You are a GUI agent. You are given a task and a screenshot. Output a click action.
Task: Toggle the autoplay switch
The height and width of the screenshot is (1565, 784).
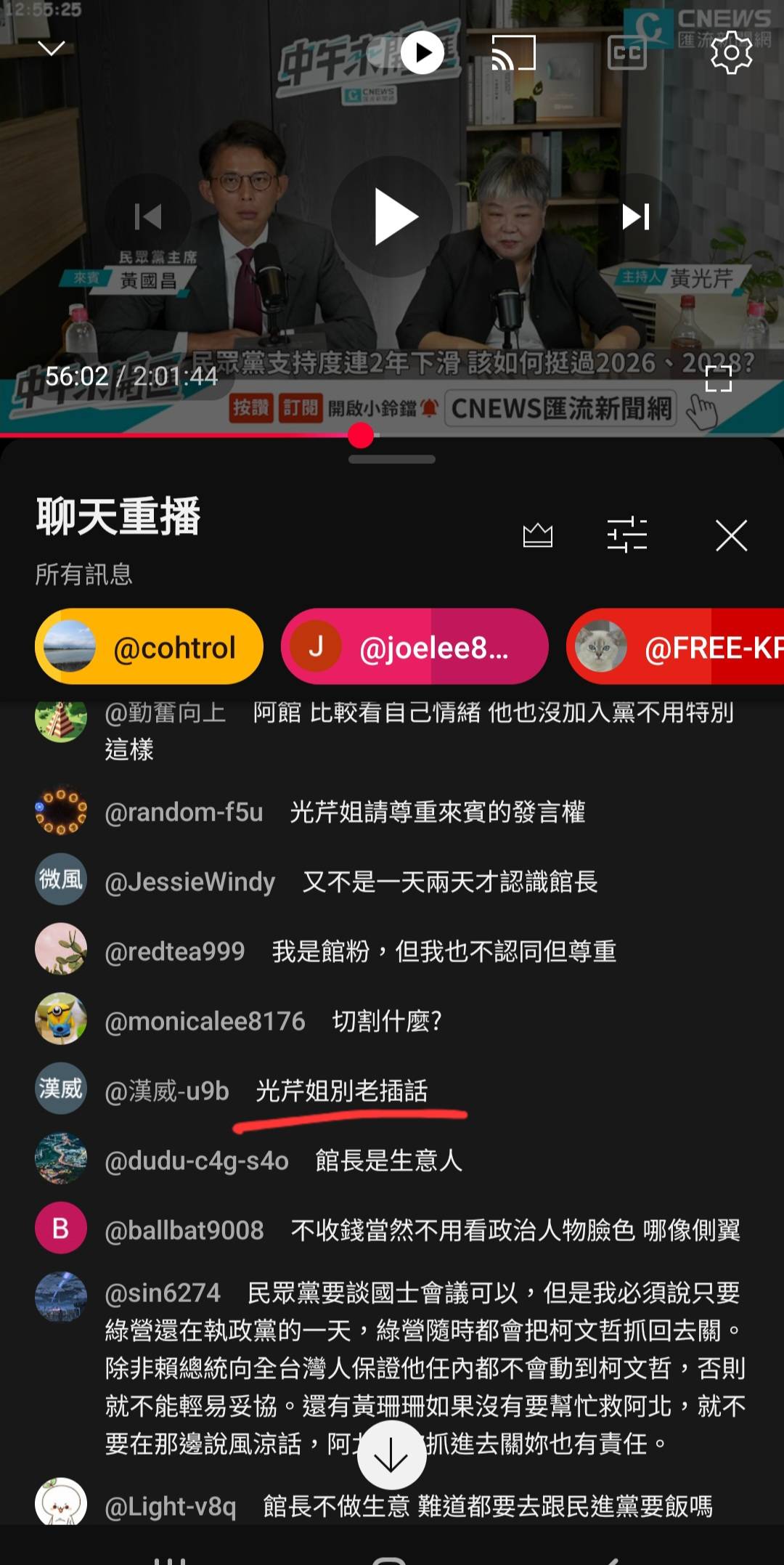(x=422, y=52)
